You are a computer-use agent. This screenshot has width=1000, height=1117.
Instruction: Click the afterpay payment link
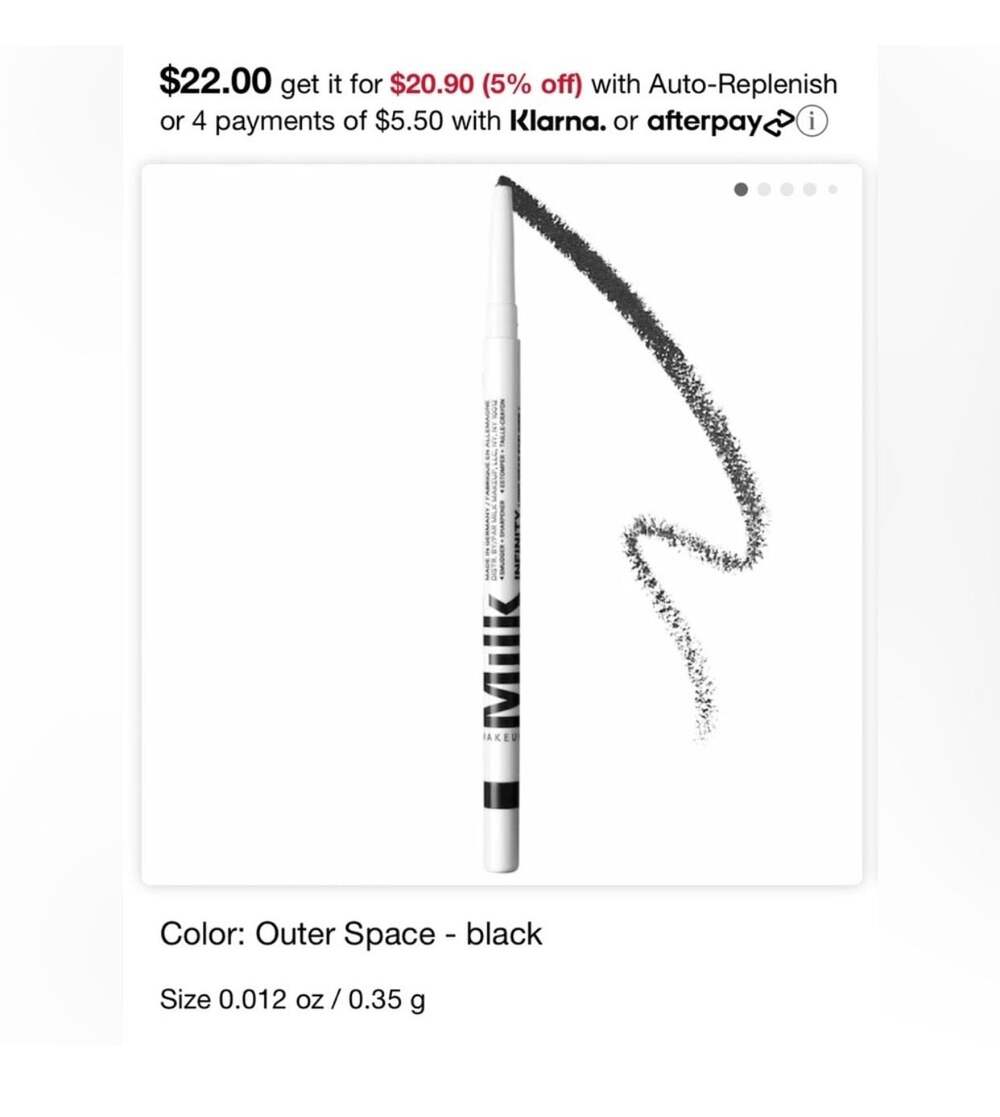click(705, 121)
